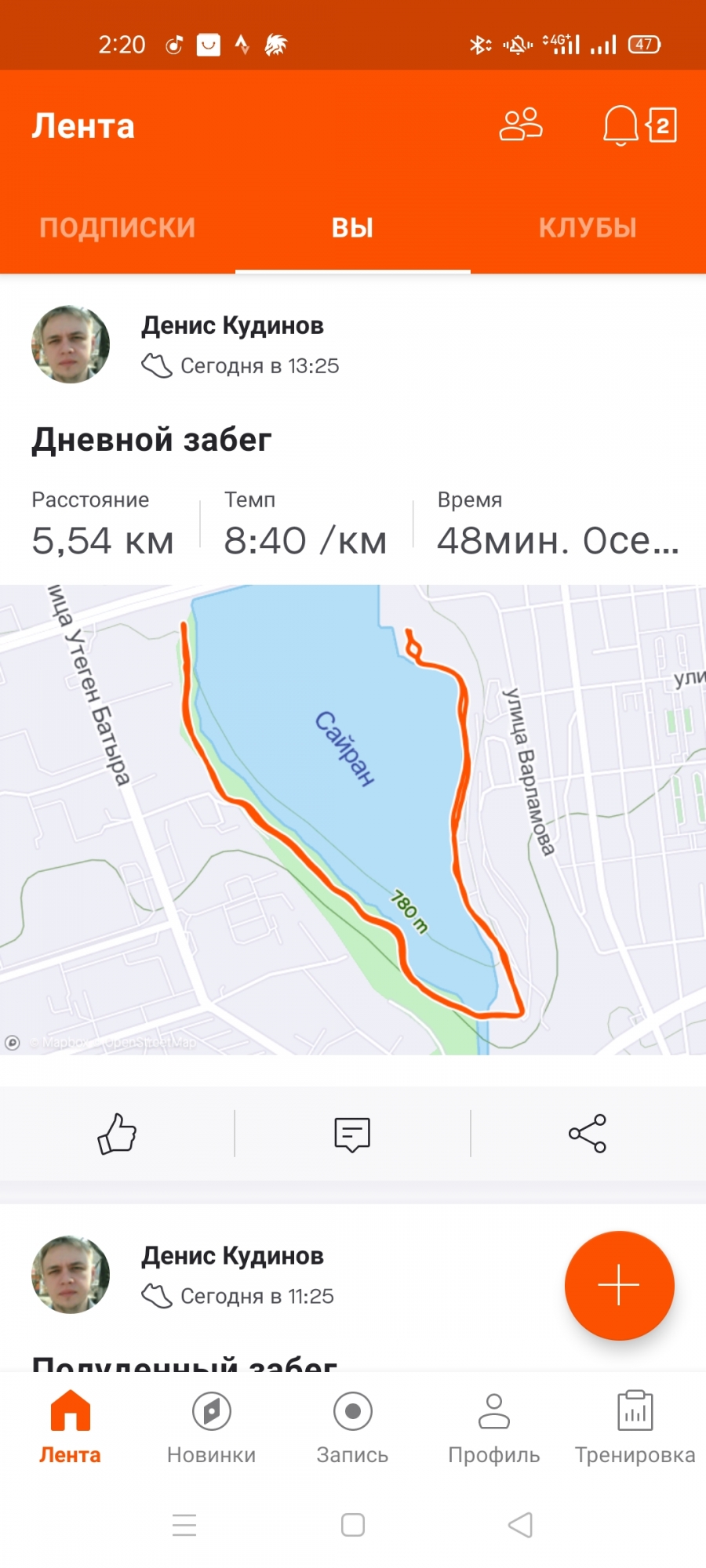The image size is (706, 1568).
Task: Open Денис Кудинов's avatar on 13:25 post
Action: [x=71, y=344]
